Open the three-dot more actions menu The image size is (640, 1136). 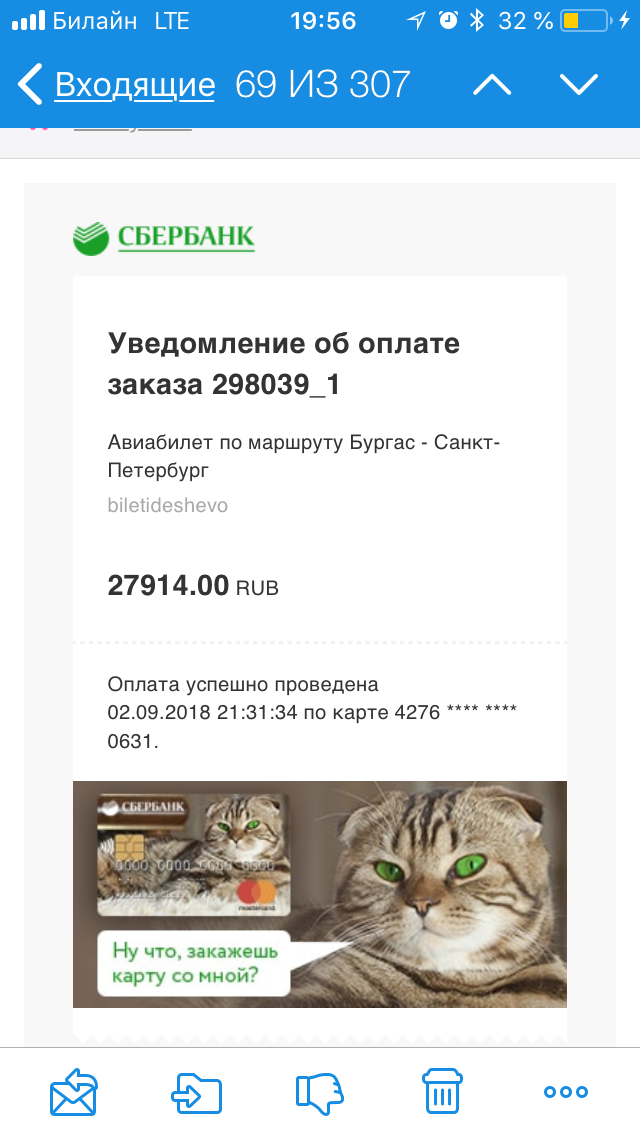(565, 1092)
